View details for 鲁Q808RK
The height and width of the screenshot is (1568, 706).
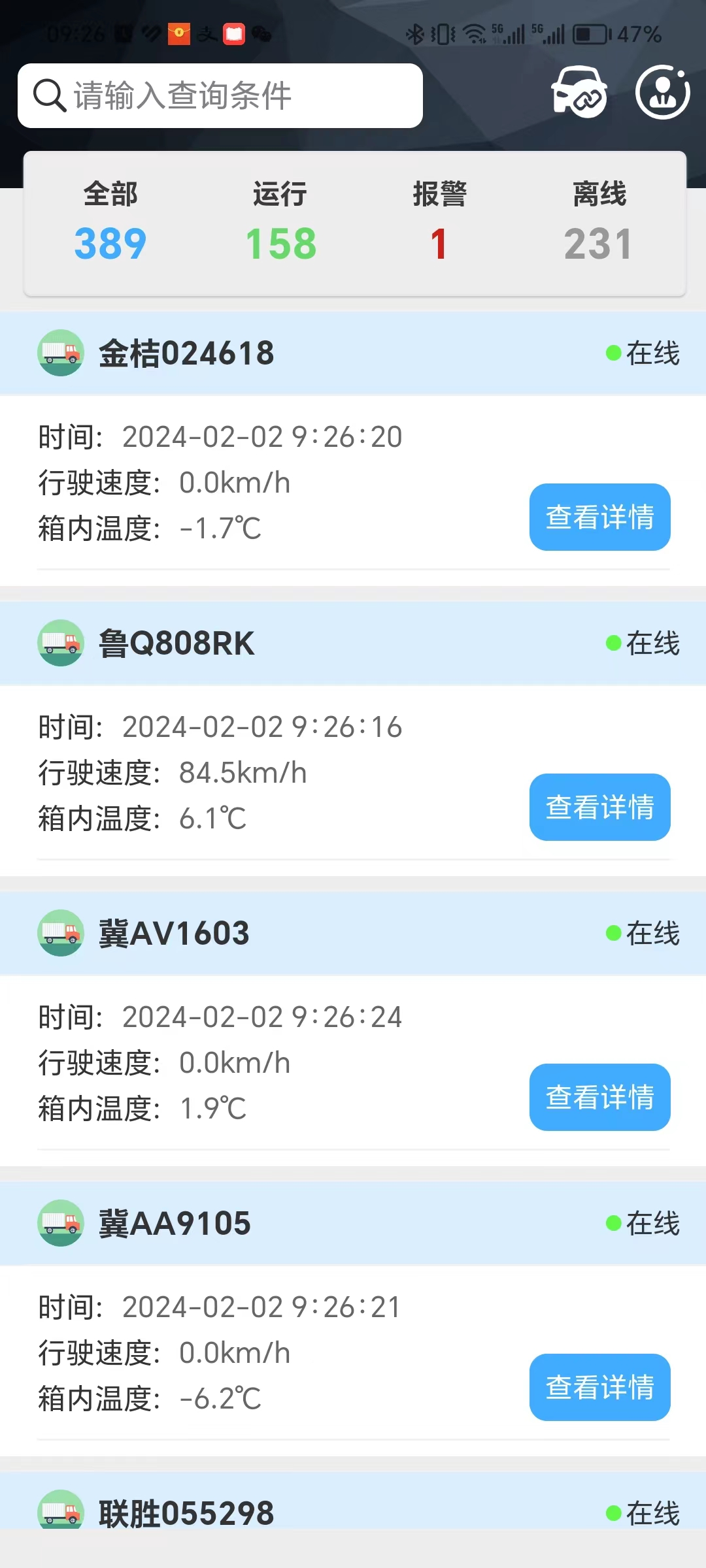[x=599, y=807]
